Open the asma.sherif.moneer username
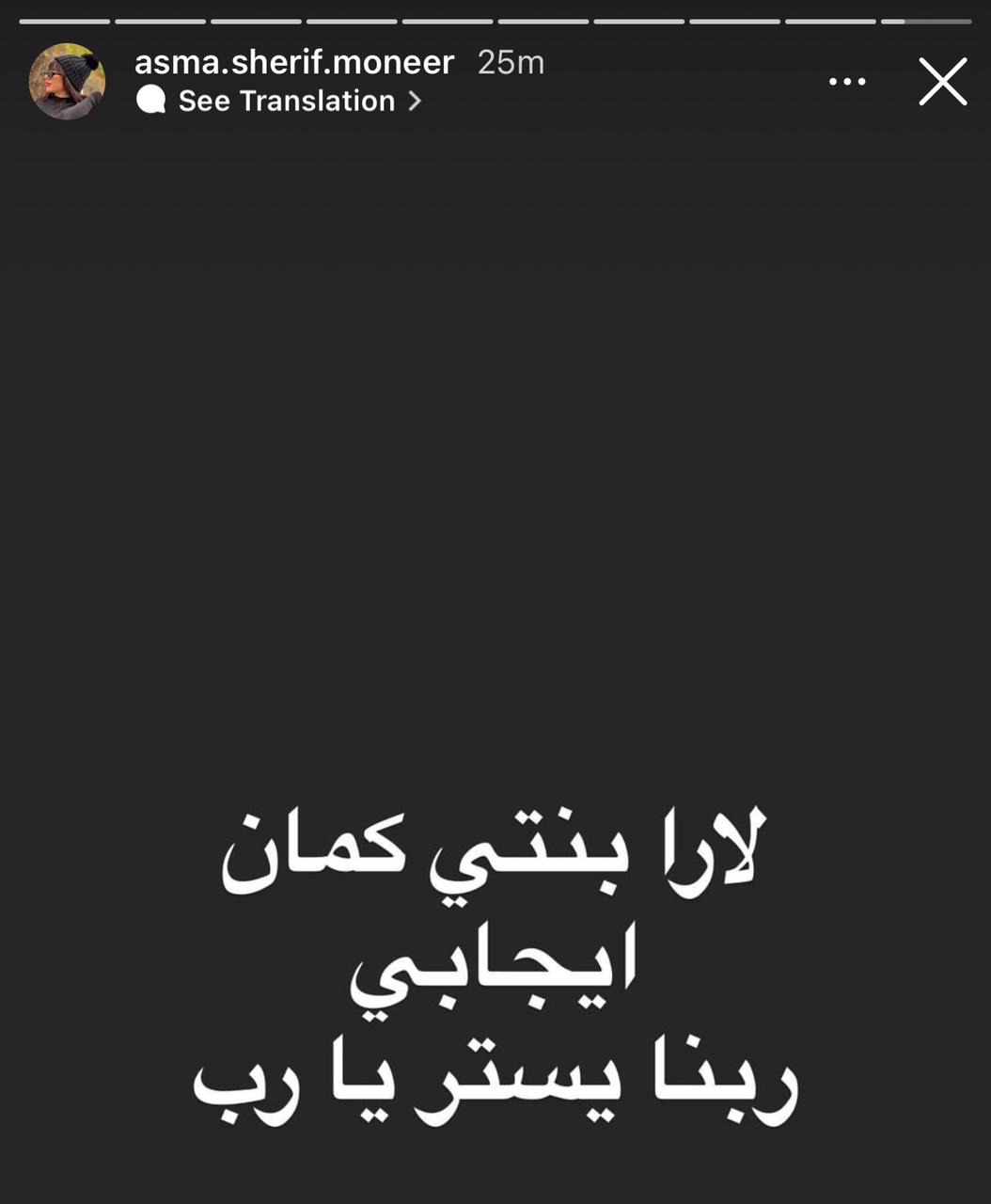The height and width of the screenshot is (1204, 991). tap(294, 62)
